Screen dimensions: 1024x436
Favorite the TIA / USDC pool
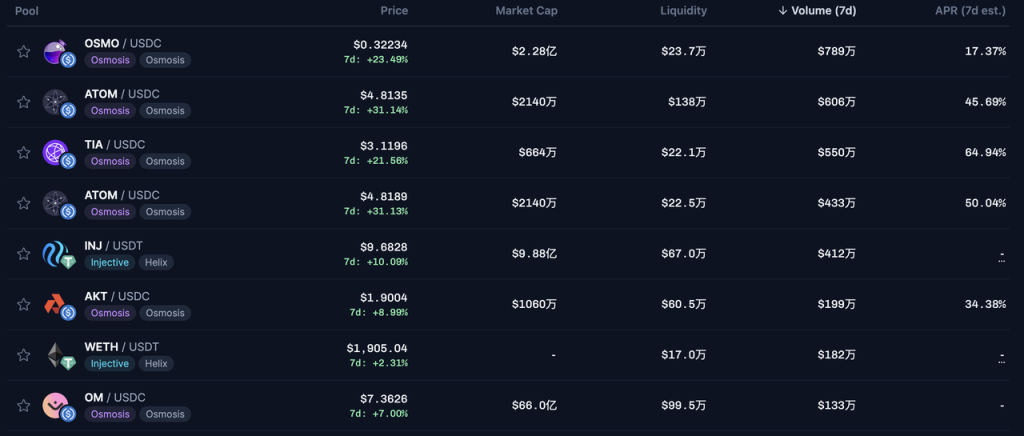[23, 153]
